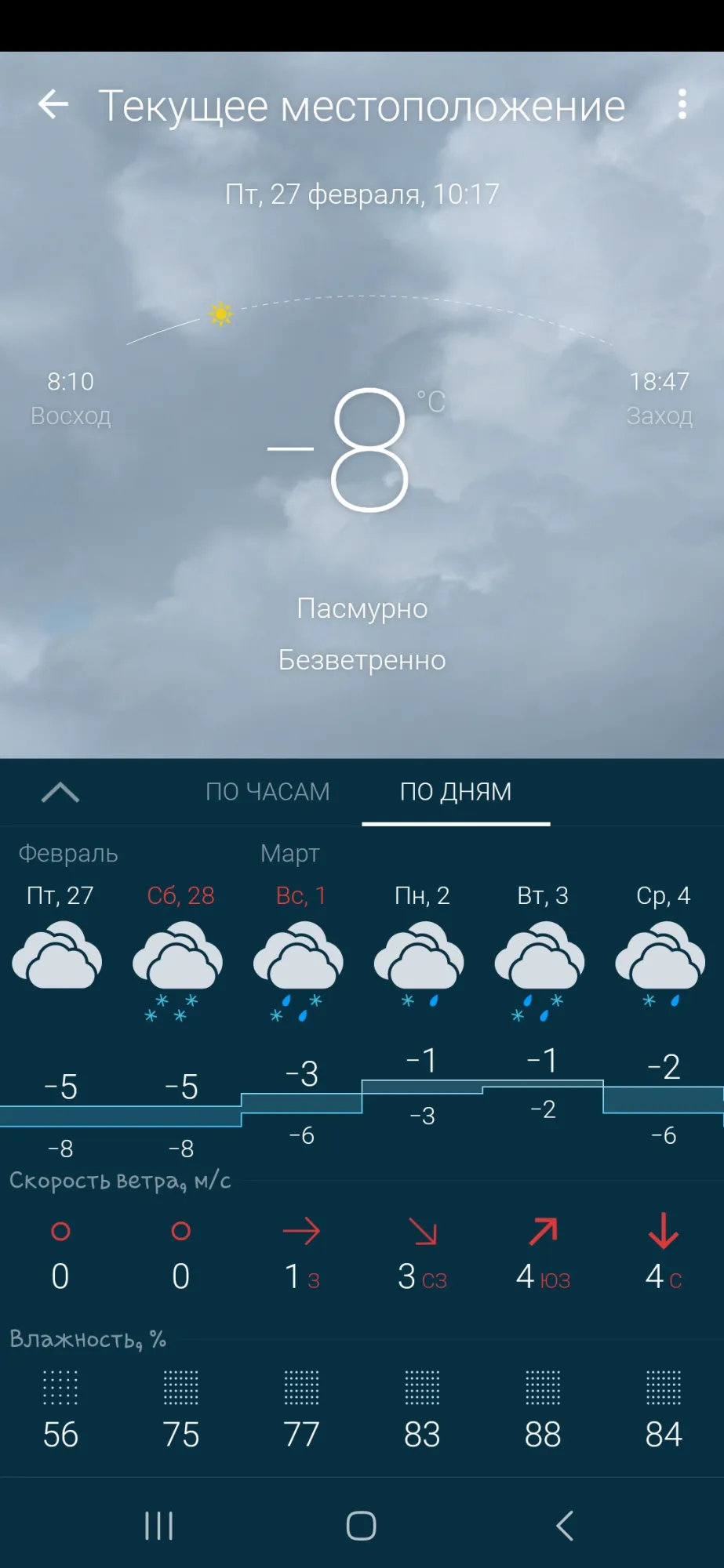The width and height of the screenshot is (724, 1568).
Task: Go to the home screen via system button
Action: coord(362,1526)
